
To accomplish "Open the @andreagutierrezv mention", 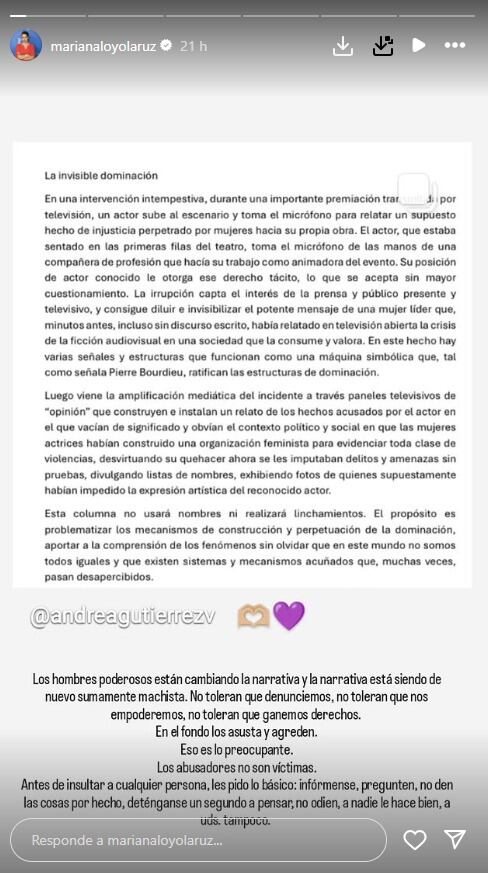I will 123,618.
